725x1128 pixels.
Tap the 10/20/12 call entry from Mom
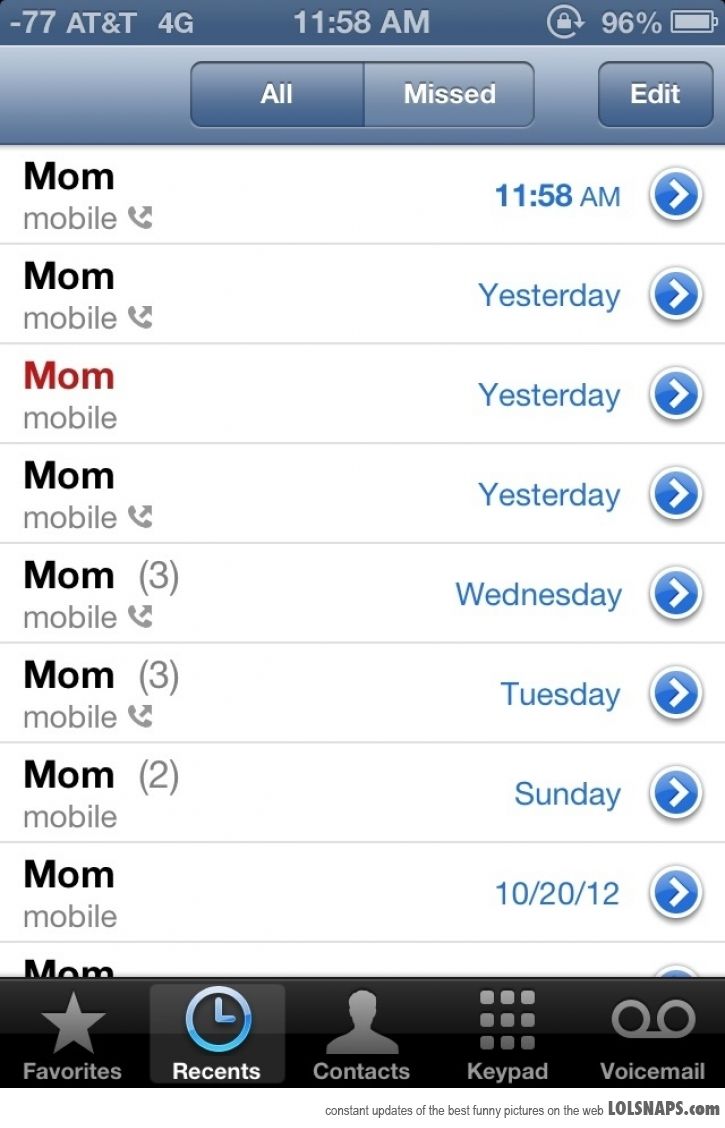pos(300,893)
